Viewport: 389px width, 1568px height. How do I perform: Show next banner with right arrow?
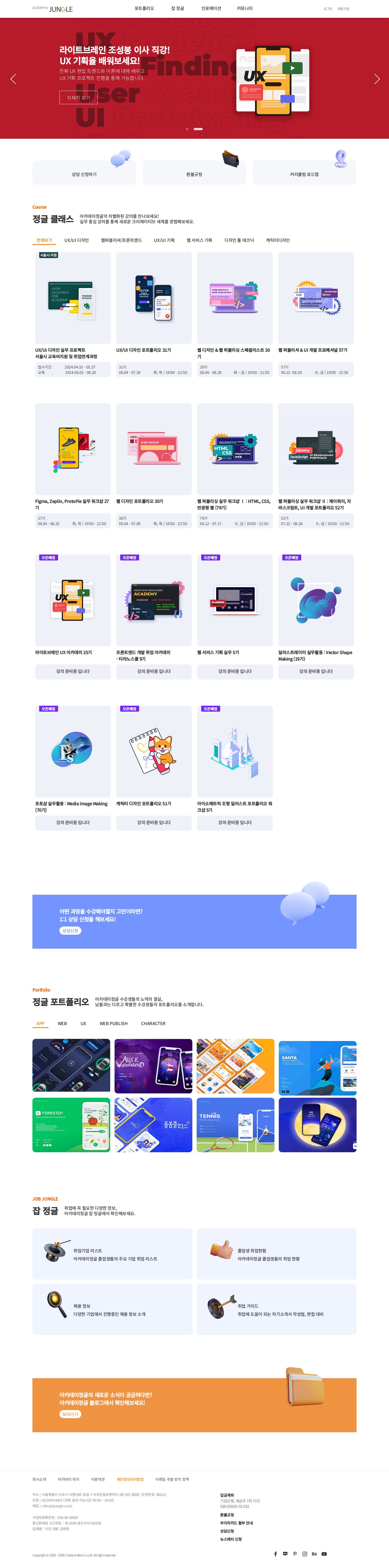click(376, 79)
